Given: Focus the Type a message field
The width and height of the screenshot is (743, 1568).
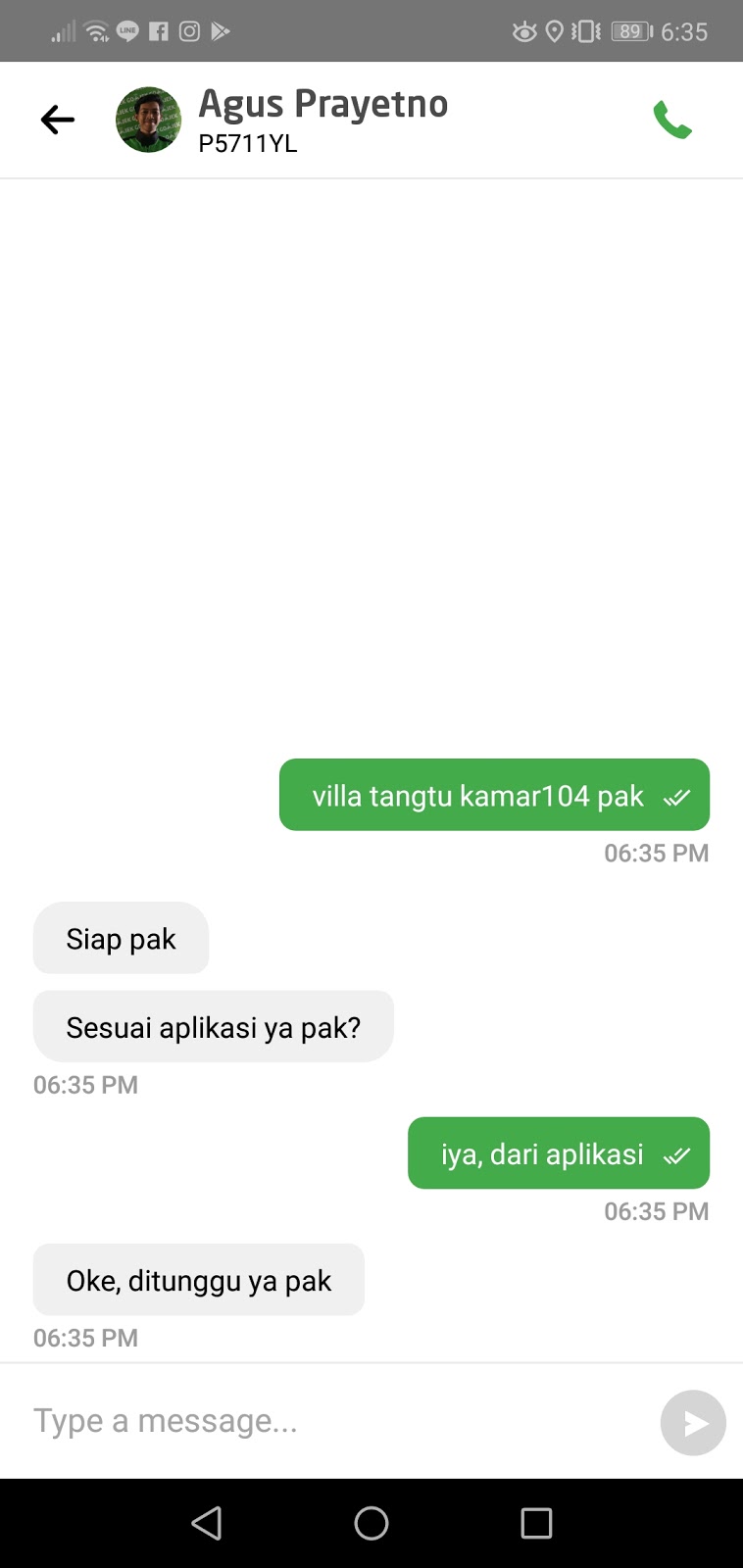Looking at the screenshot, I should coord(333,1421).
